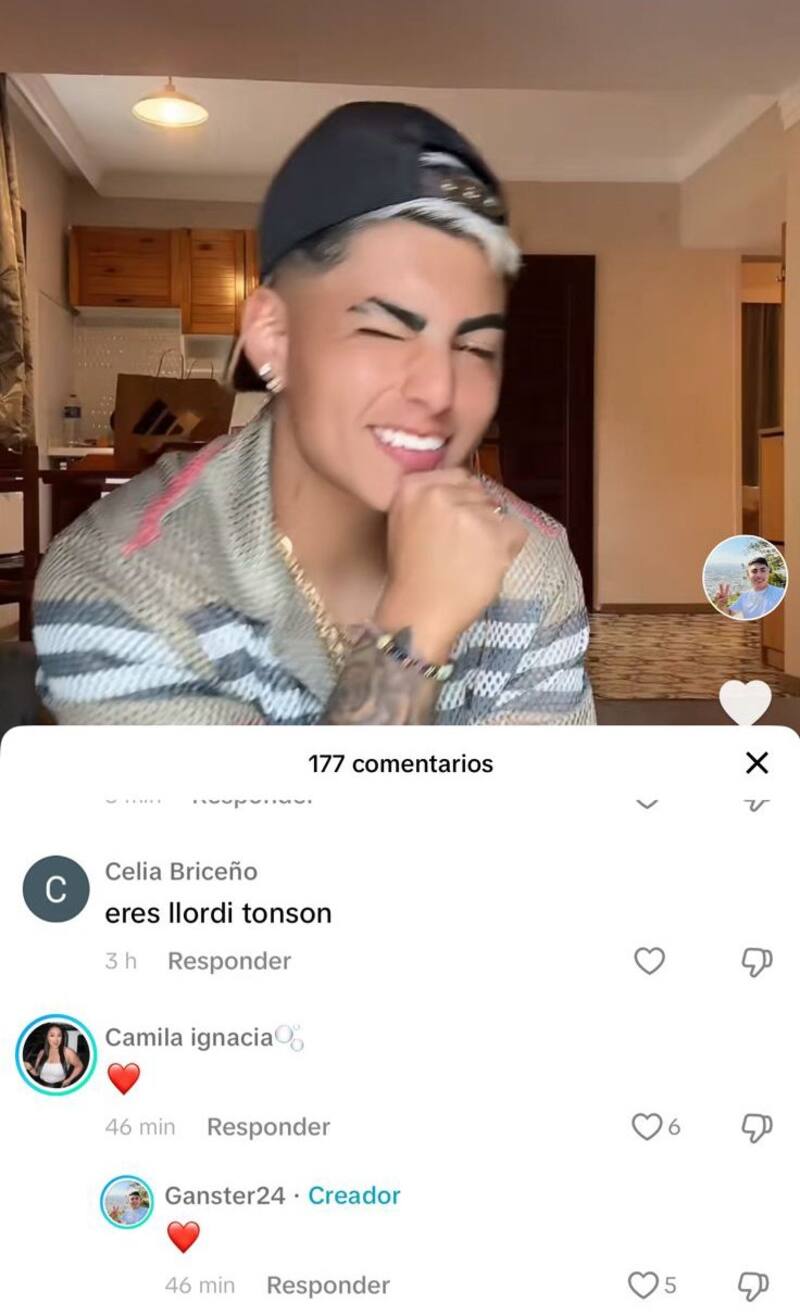Tap the Creador label next to Ganster24
800x1316 pixels.
click(352, 1195)
